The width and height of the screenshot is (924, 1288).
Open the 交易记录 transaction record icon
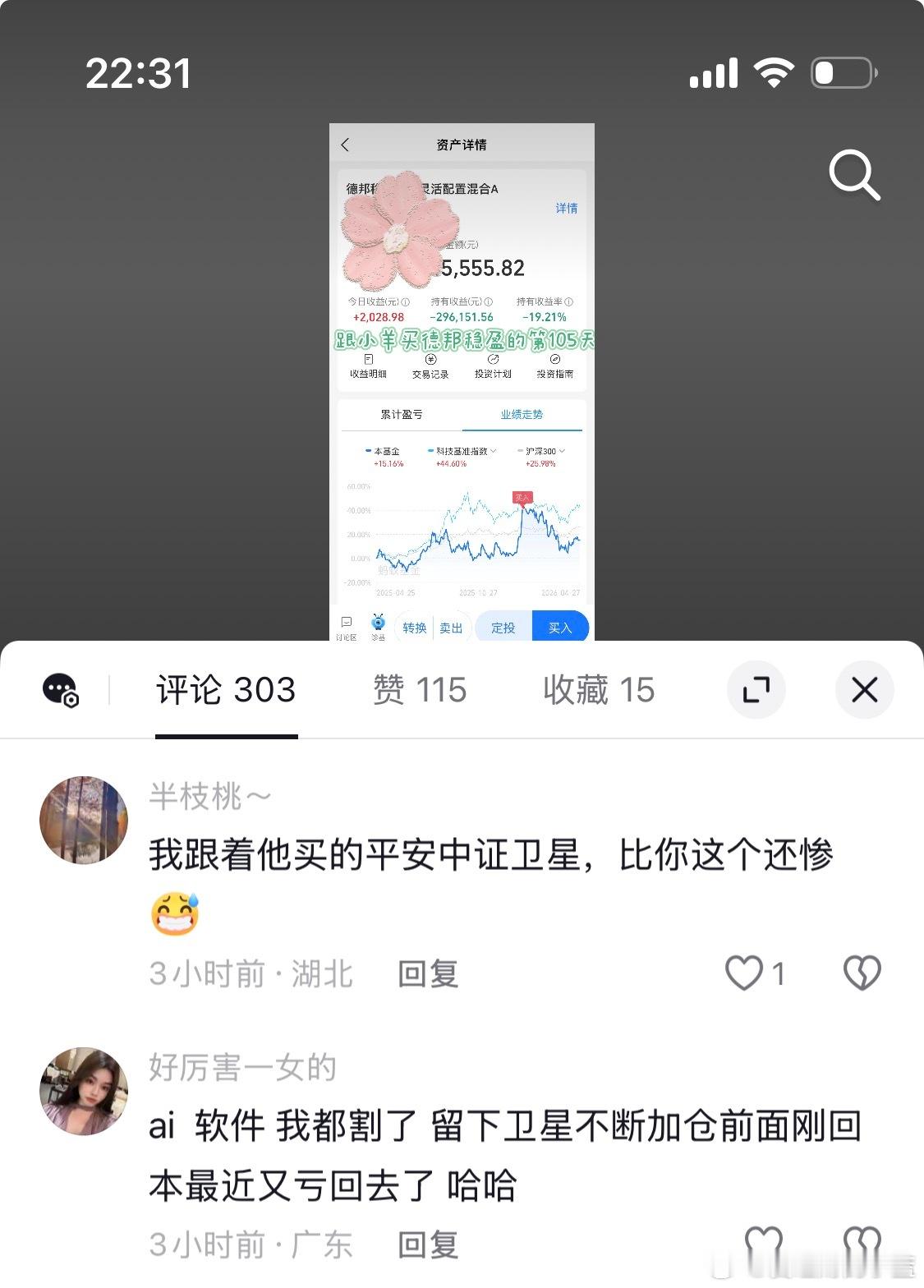[431, 366]
